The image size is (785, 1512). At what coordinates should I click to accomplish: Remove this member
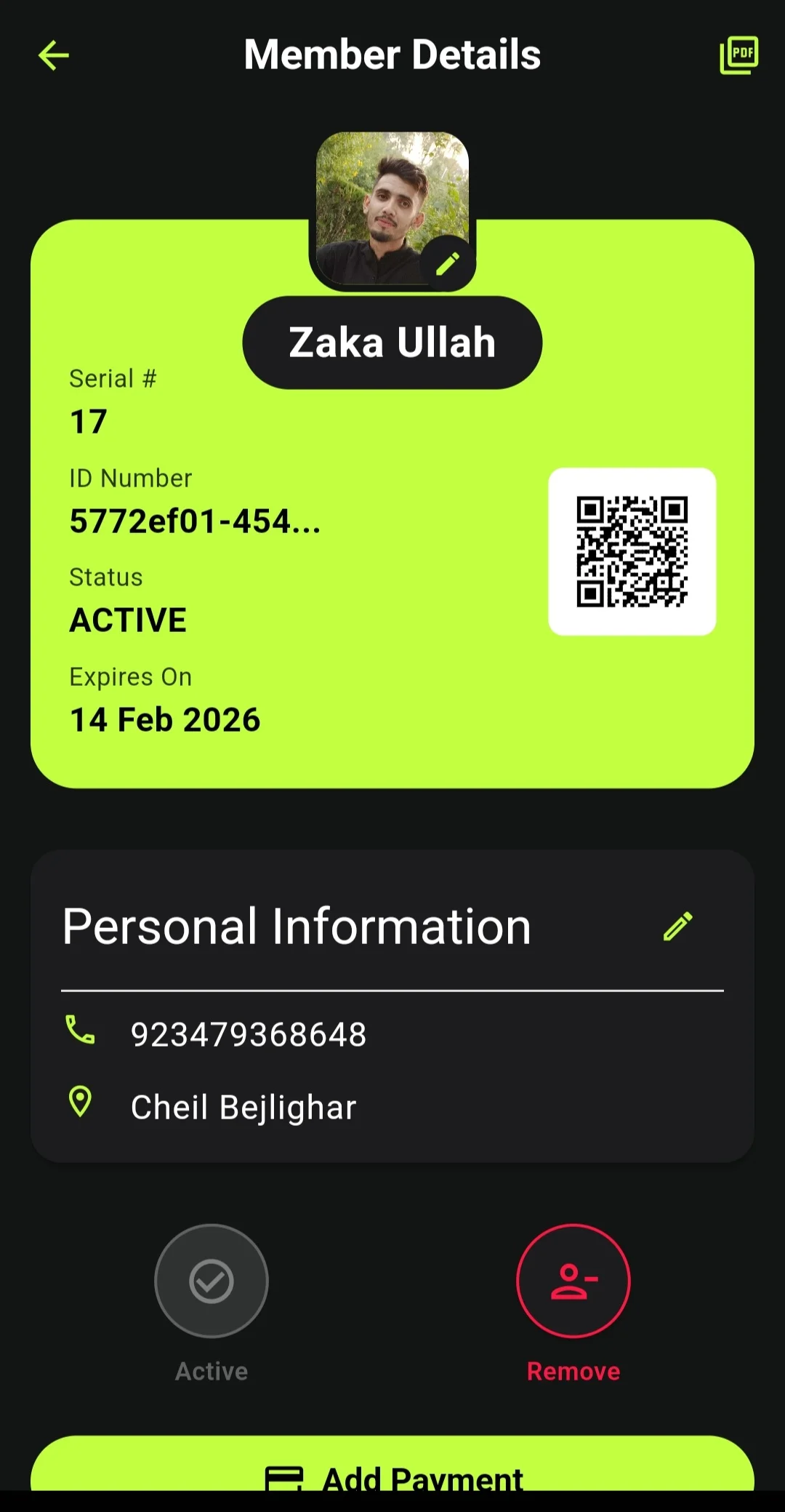coord(573,1281)
